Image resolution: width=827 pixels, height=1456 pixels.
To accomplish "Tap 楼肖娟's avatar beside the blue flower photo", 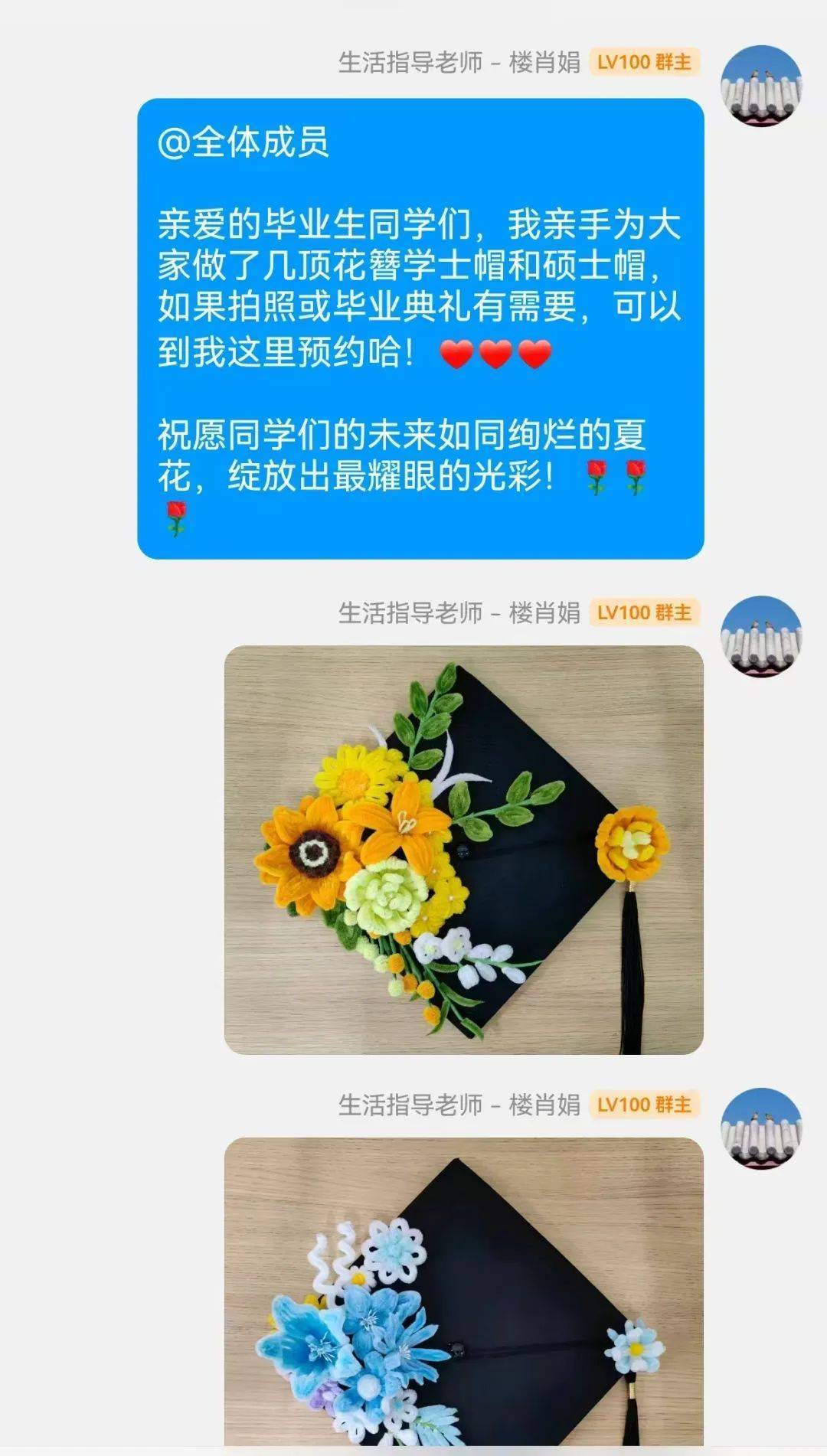I will click(761, 1128).
